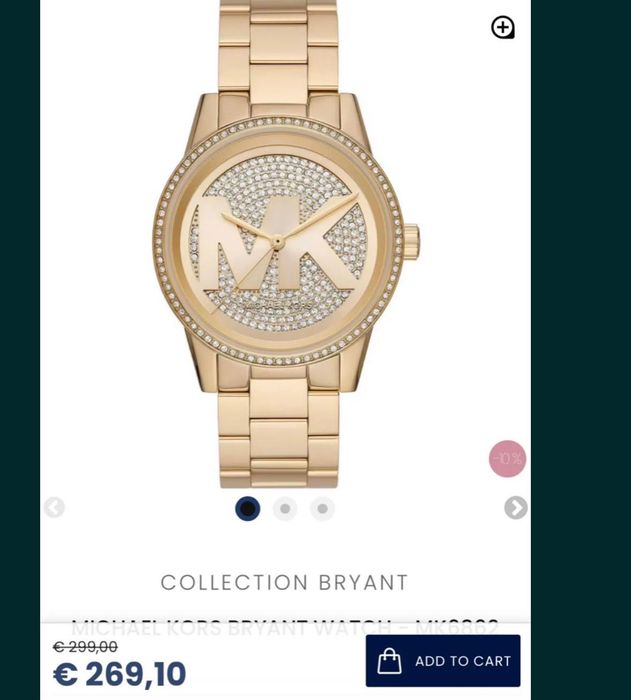Jump to the third image dot
The image size is (631, 700).
pos(322,509)
